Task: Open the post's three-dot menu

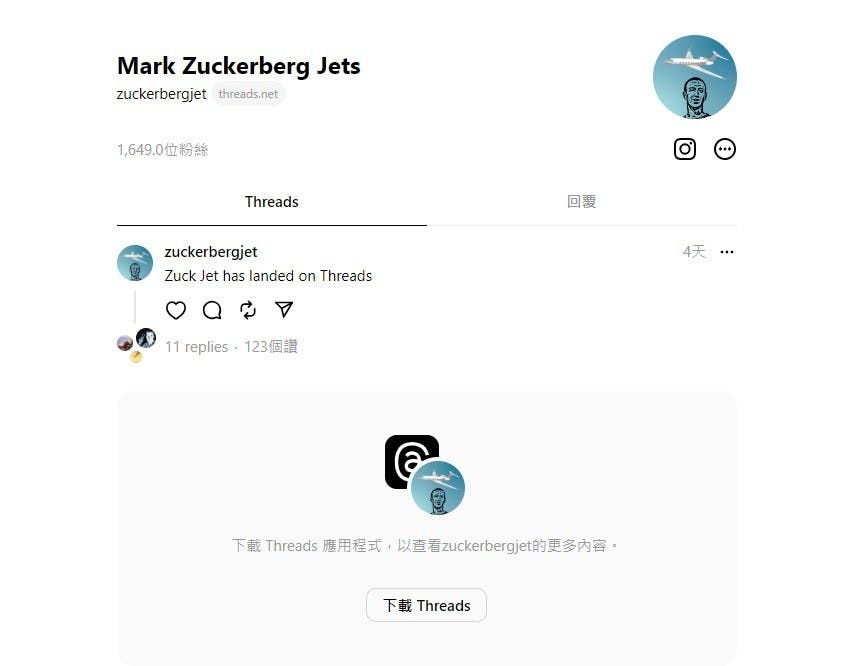Action: (x=727, y=252)
